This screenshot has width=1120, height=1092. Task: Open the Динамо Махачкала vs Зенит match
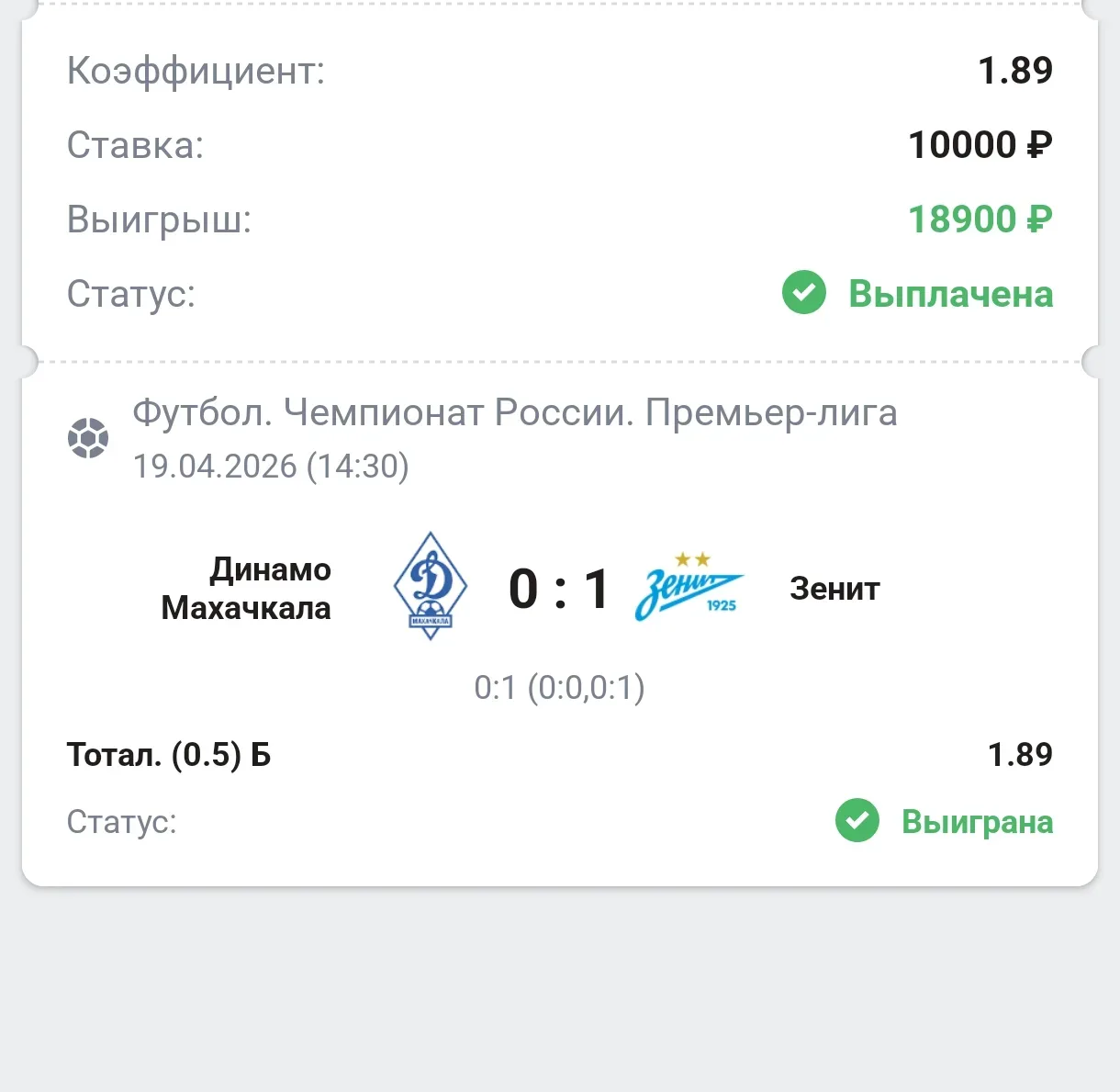[558, 589]
